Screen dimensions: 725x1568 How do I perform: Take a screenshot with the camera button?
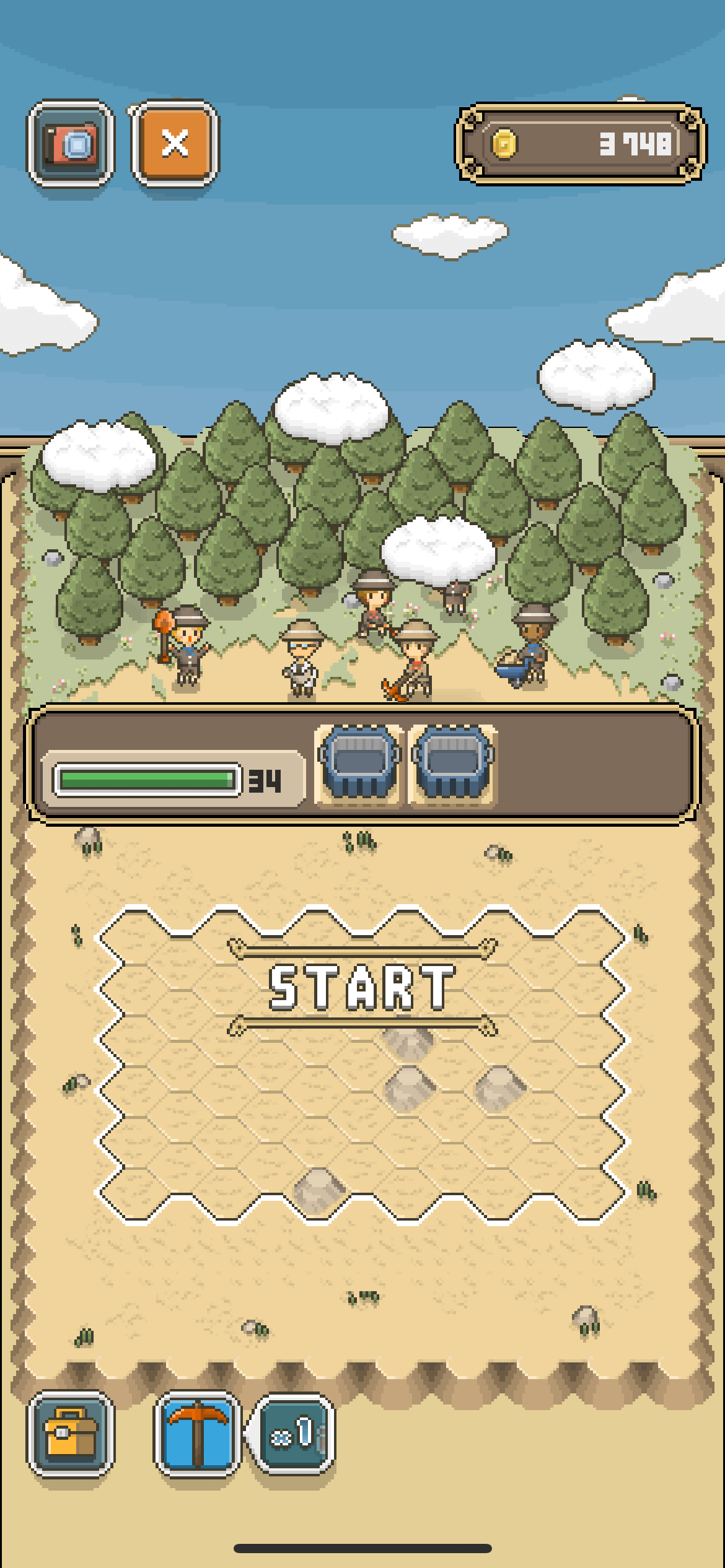[x=70, y=144]
